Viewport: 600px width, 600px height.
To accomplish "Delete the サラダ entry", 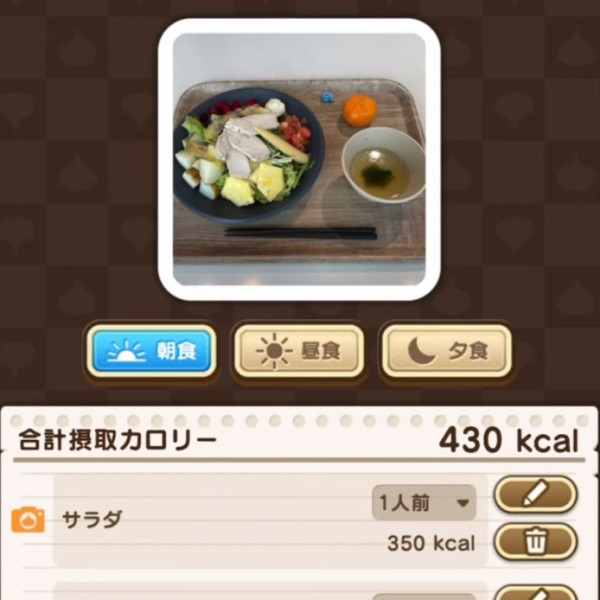I will (x=536, y=541).
